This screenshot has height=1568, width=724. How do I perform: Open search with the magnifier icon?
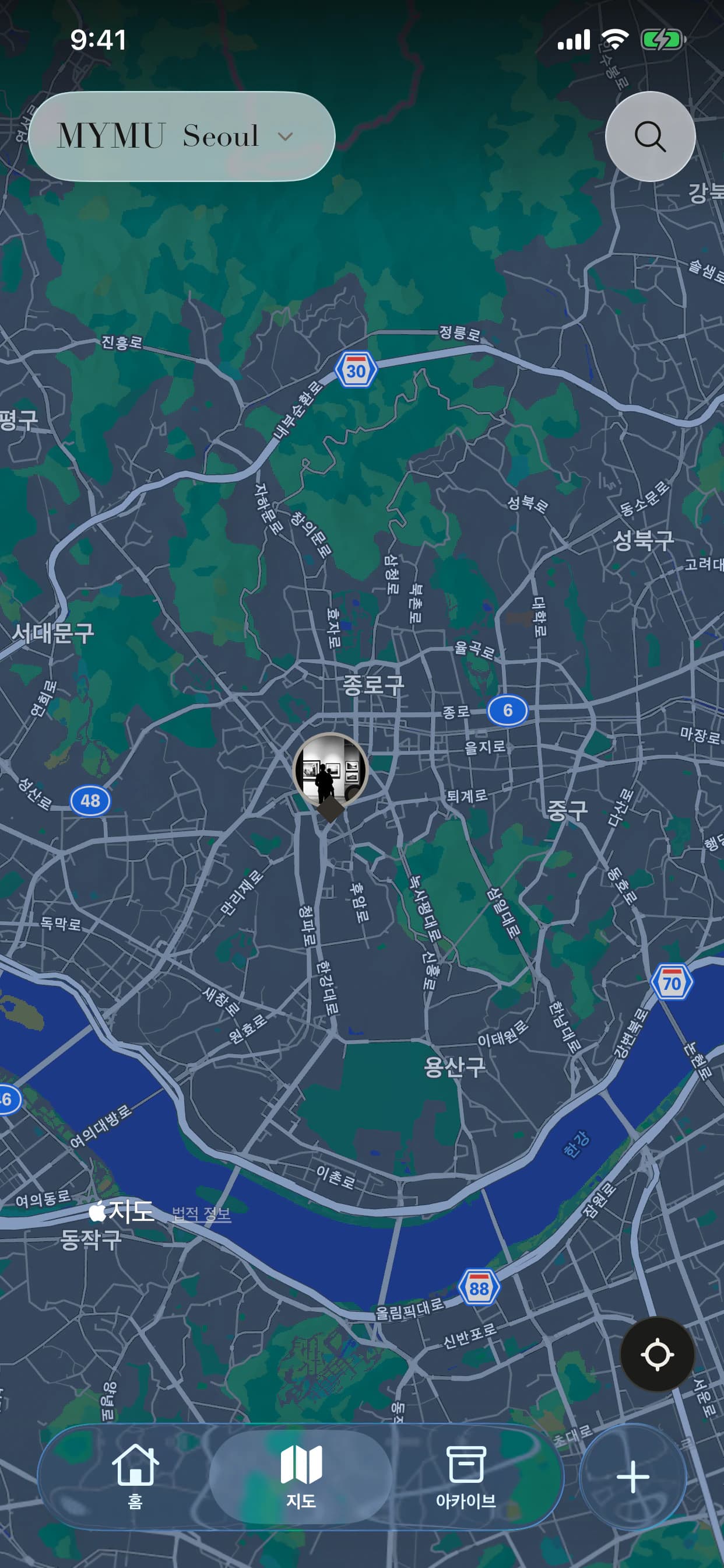point(650,136)
